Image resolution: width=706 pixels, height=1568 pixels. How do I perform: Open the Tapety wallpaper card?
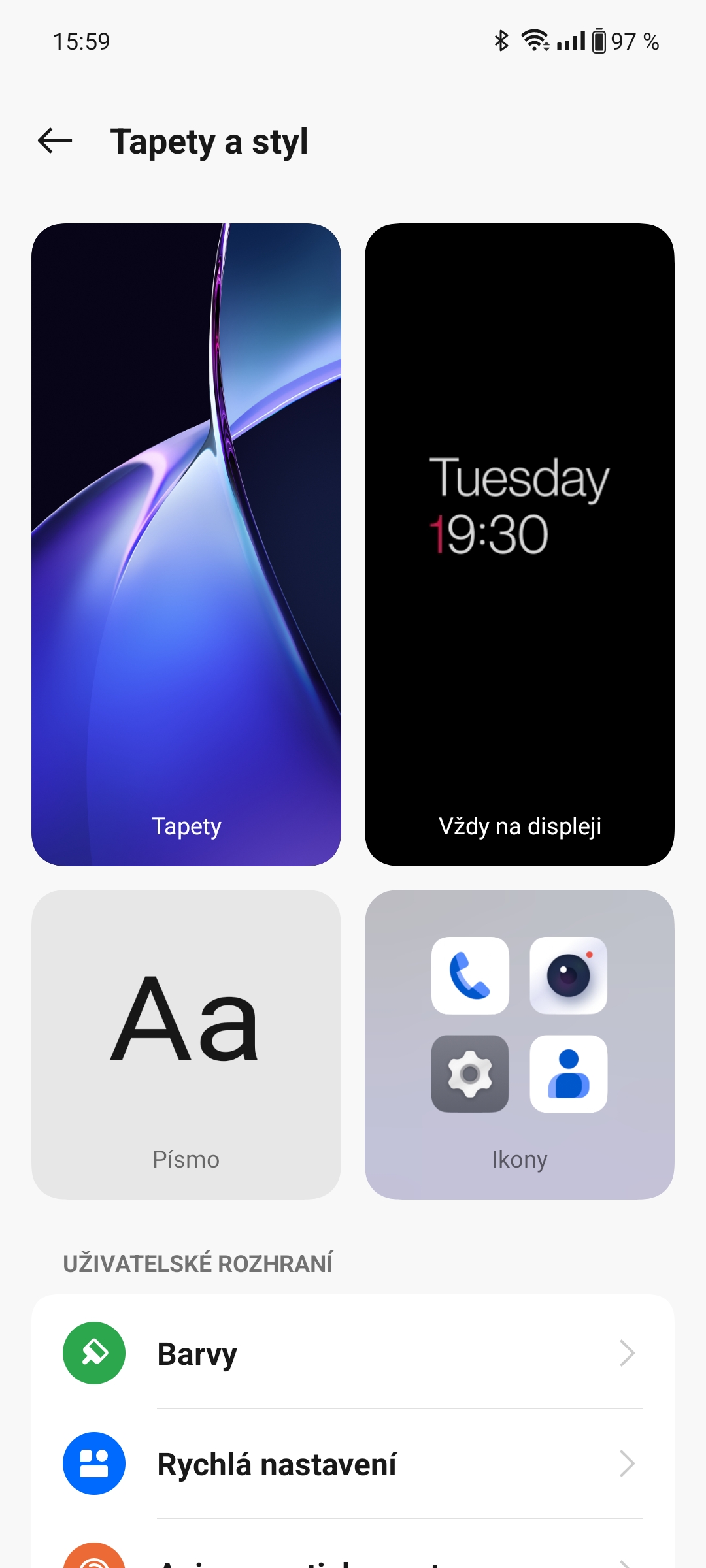(x=186, y=544)
